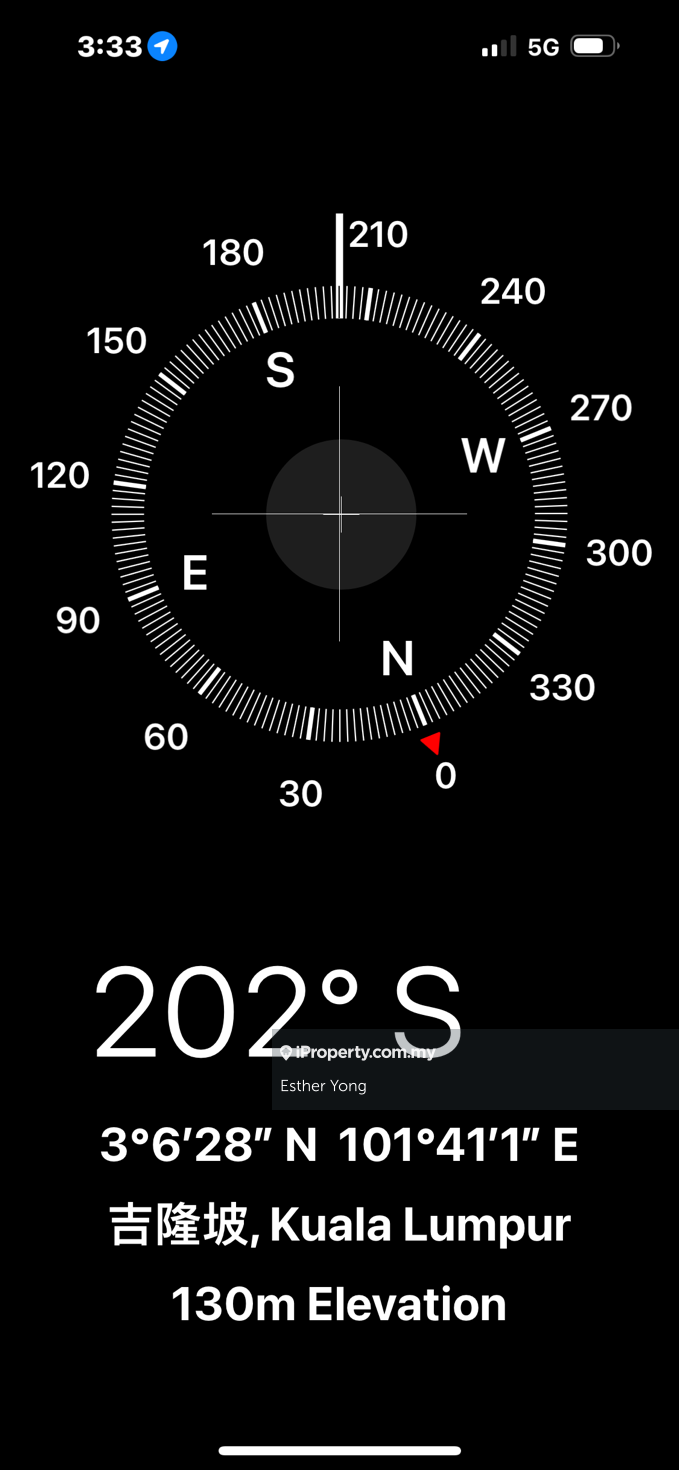The image size is (679, 1470).
Task: Open the coordinates 3°6′28″ N in Maps
Action: pyautogui.click(x=339, y=1146)
